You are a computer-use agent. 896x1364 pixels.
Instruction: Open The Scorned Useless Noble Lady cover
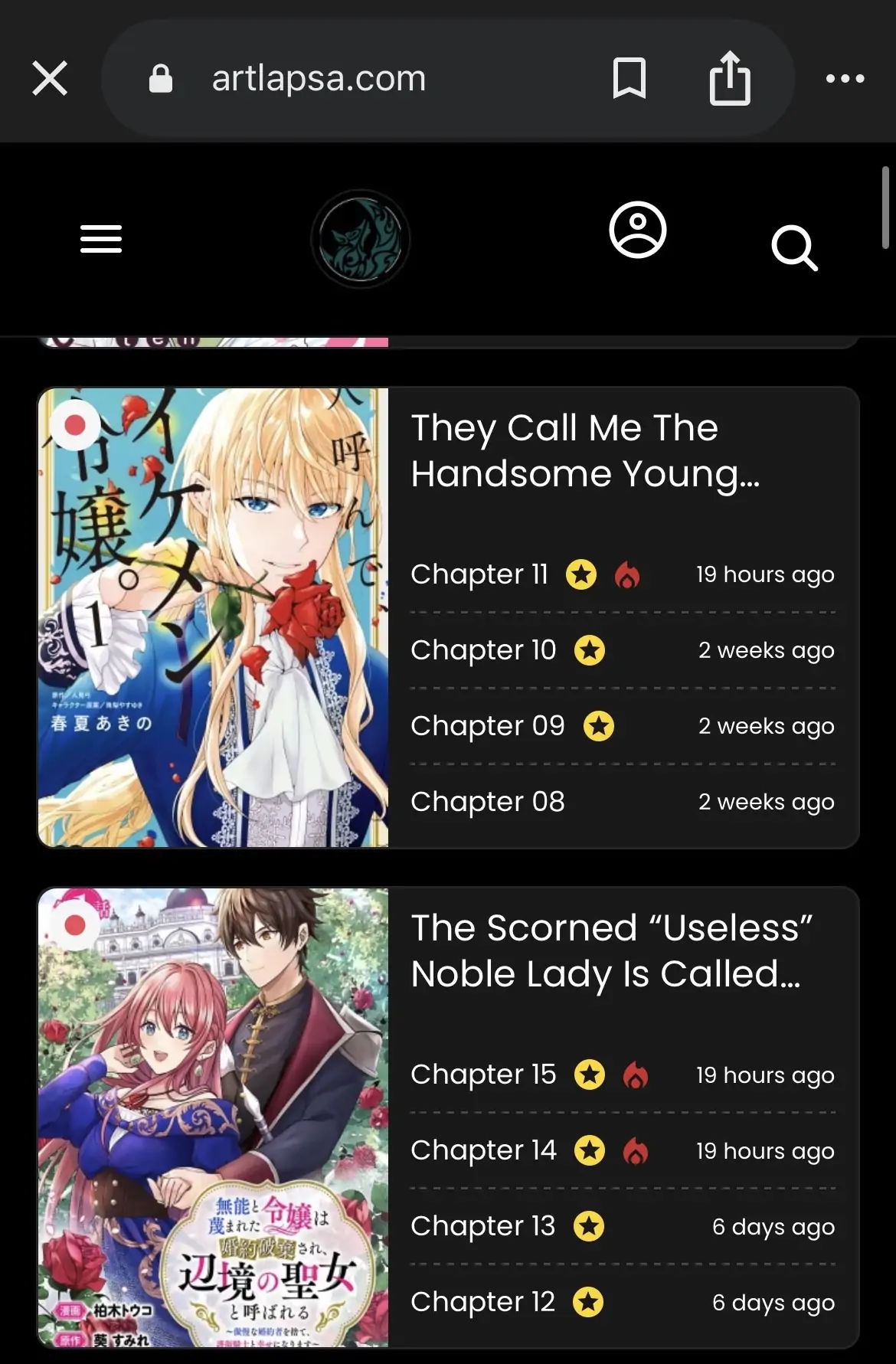coord(214,1117)
